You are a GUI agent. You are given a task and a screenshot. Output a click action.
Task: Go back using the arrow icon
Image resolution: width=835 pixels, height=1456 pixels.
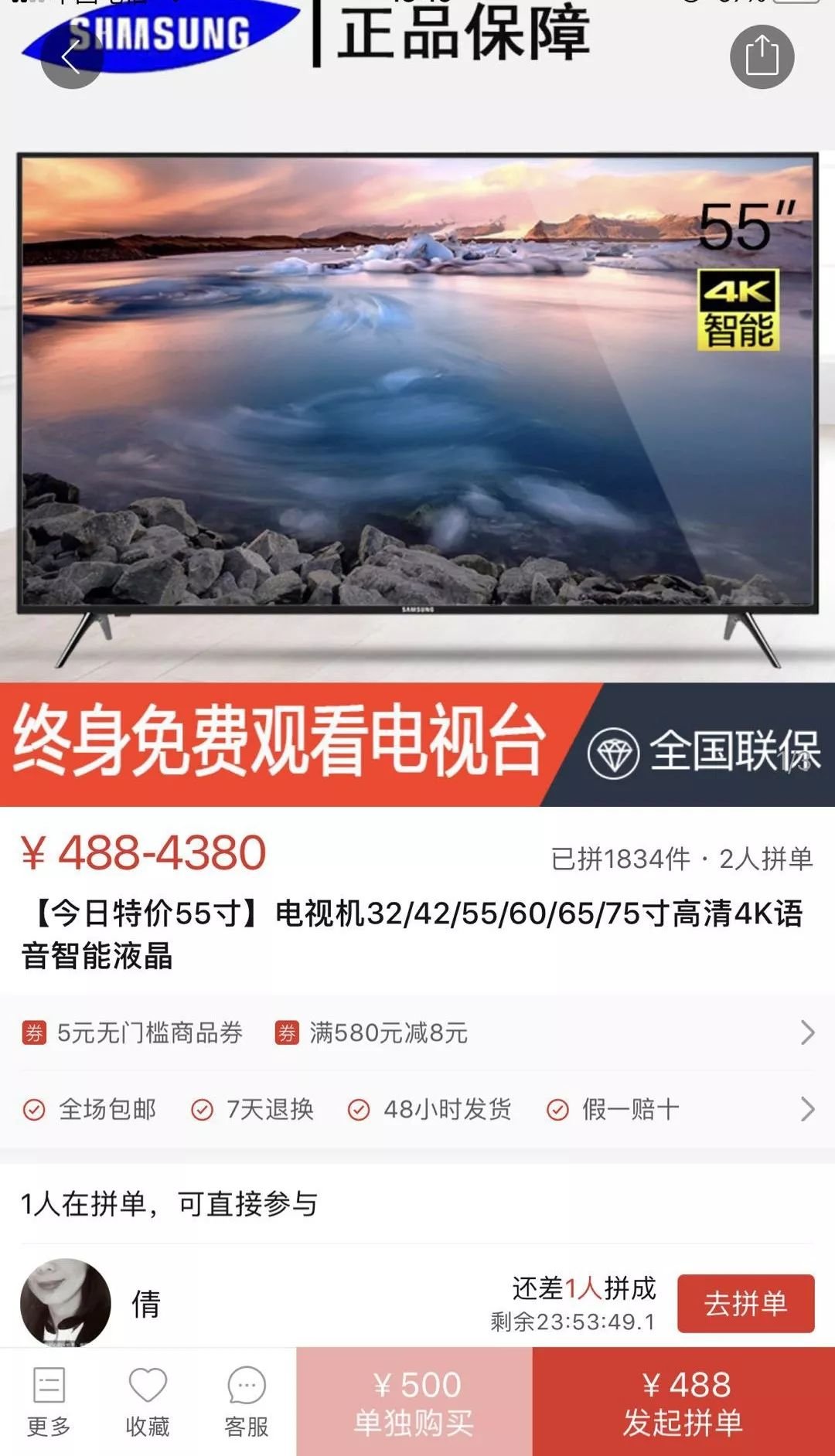coord(71,57)
